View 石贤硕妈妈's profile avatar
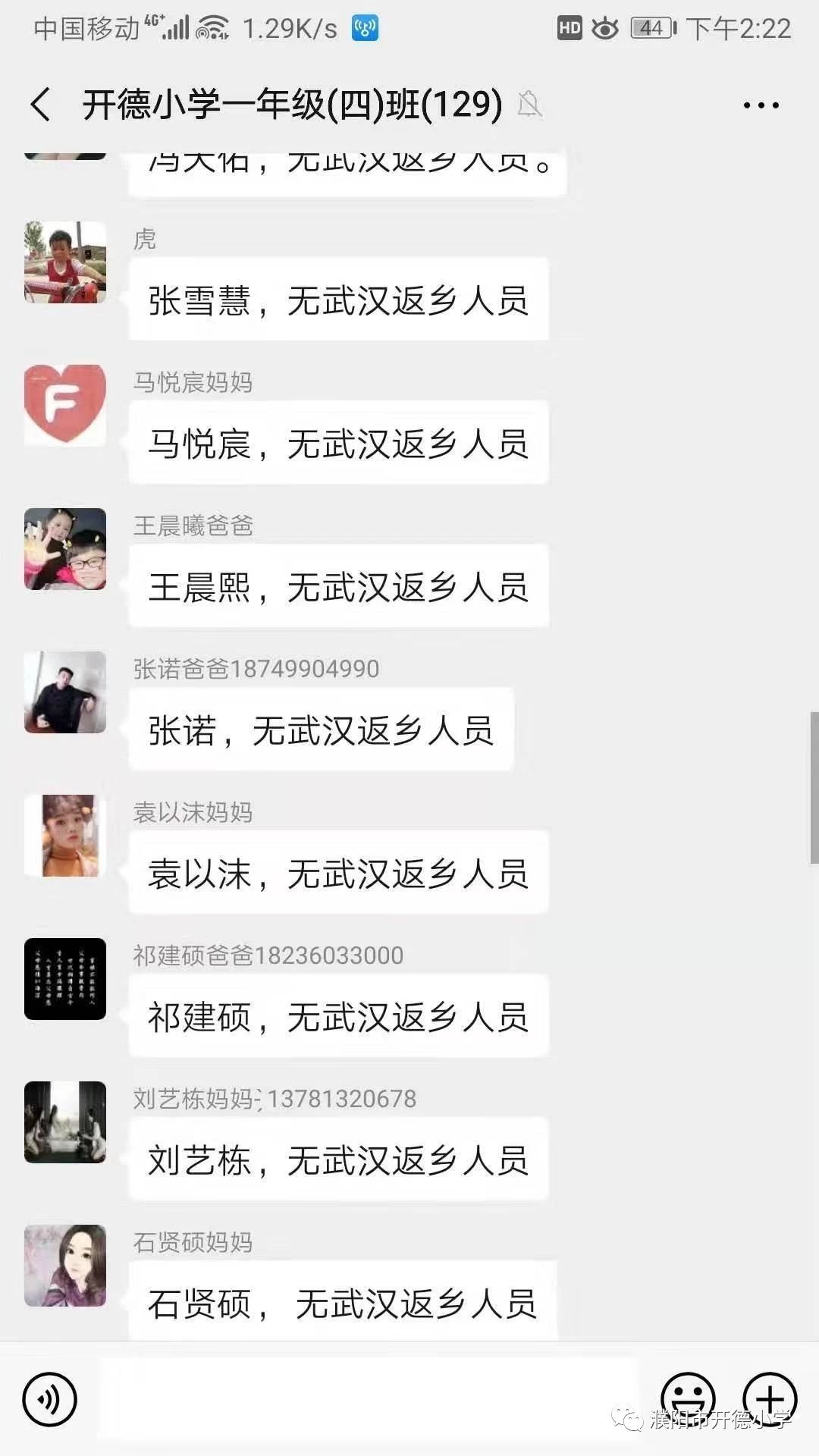The width and height of the screenshot is (819, 1456). 65,1266
